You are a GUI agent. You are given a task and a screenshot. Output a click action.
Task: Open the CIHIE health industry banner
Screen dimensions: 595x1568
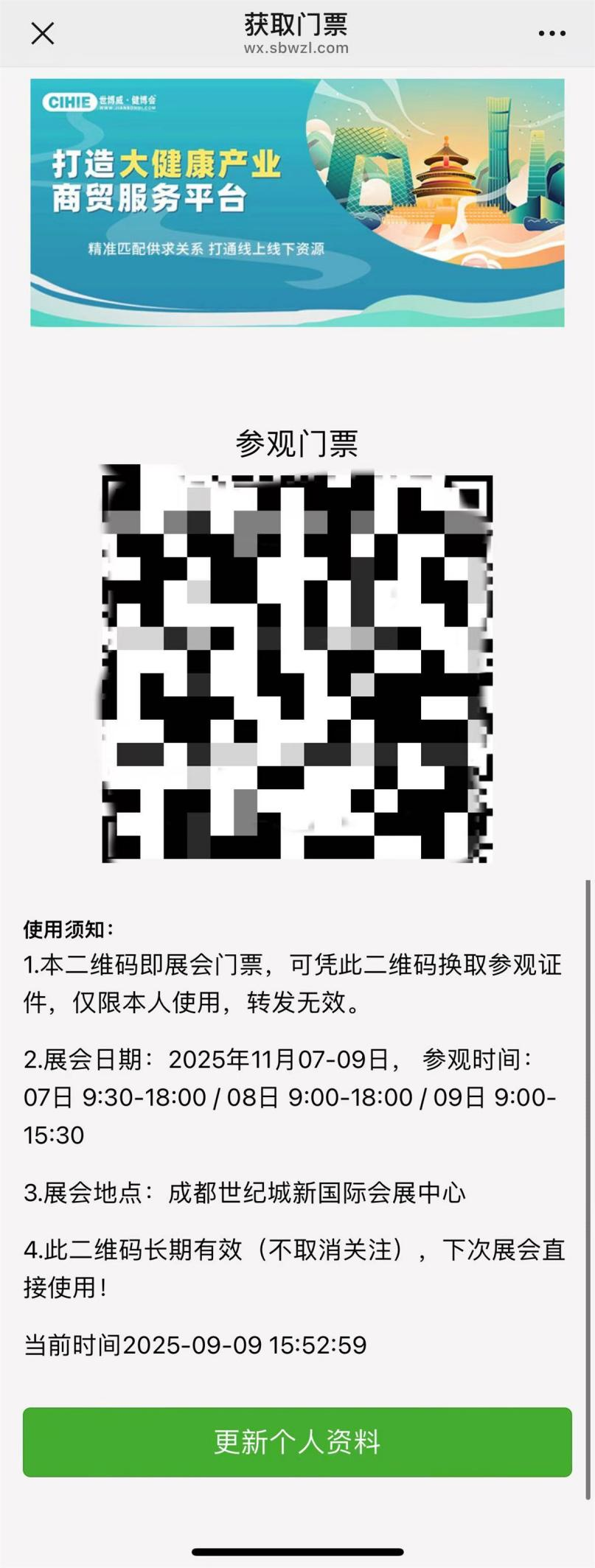297,203
